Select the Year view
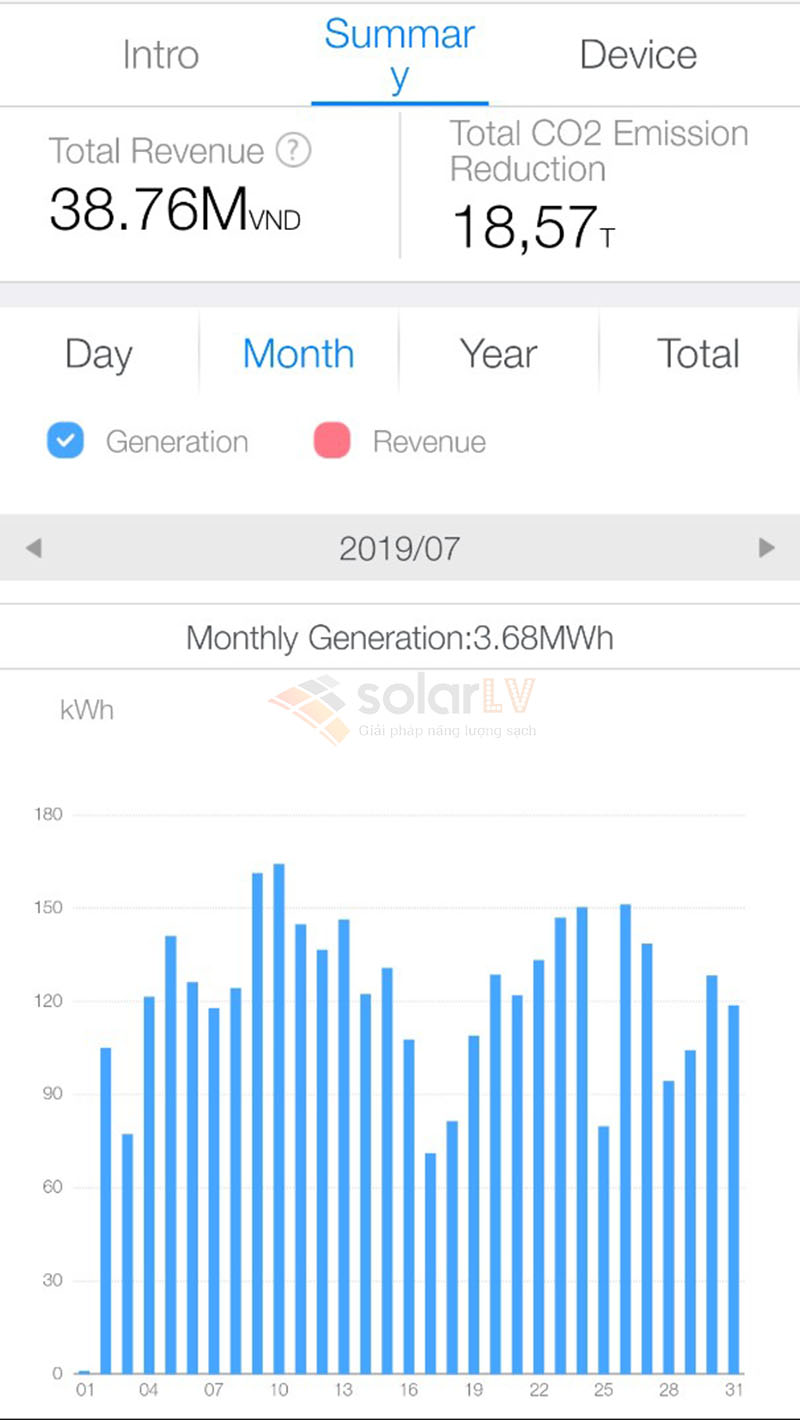This screenshot has width=800, height=1420. point(498,354)
